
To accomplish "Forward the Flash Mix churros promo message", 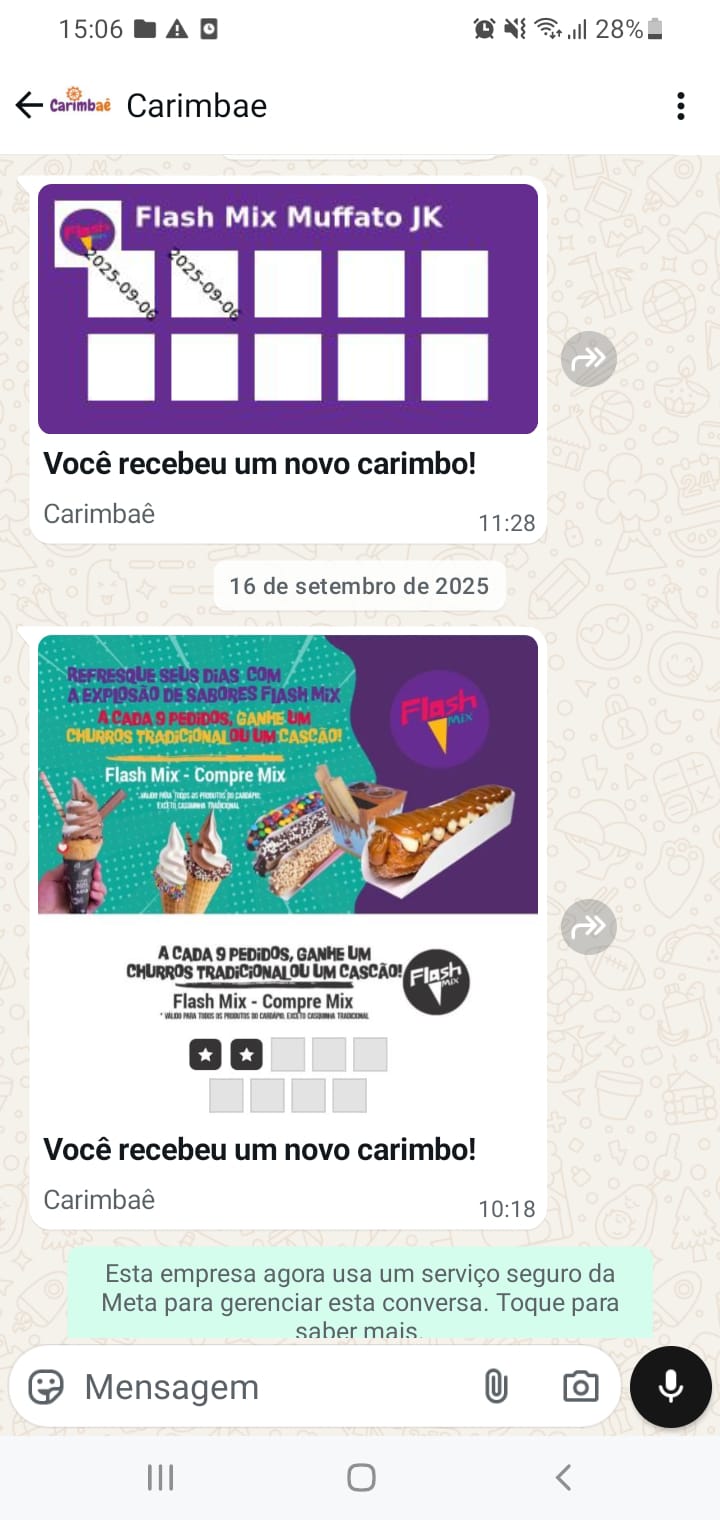I will [588, 927].
